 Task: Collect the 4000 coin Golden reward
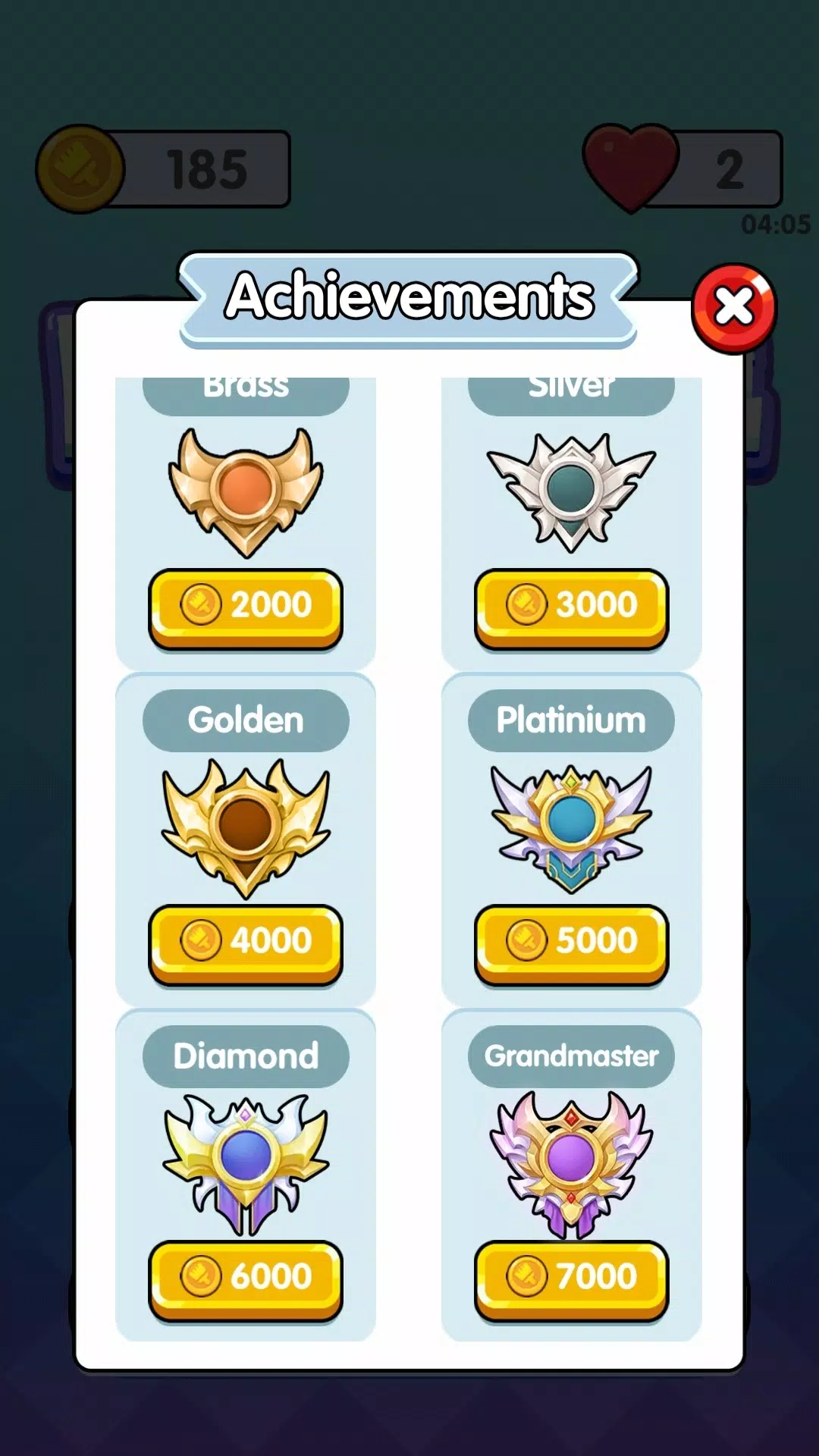(x=246, y=942)
